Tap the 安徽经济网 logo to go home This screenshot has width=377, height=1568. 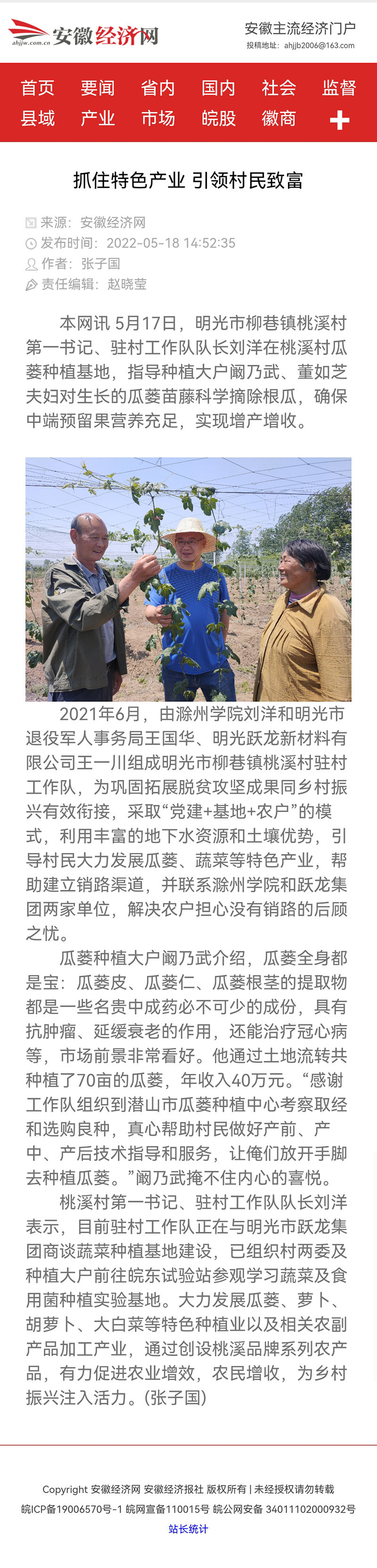pos(83,33)
